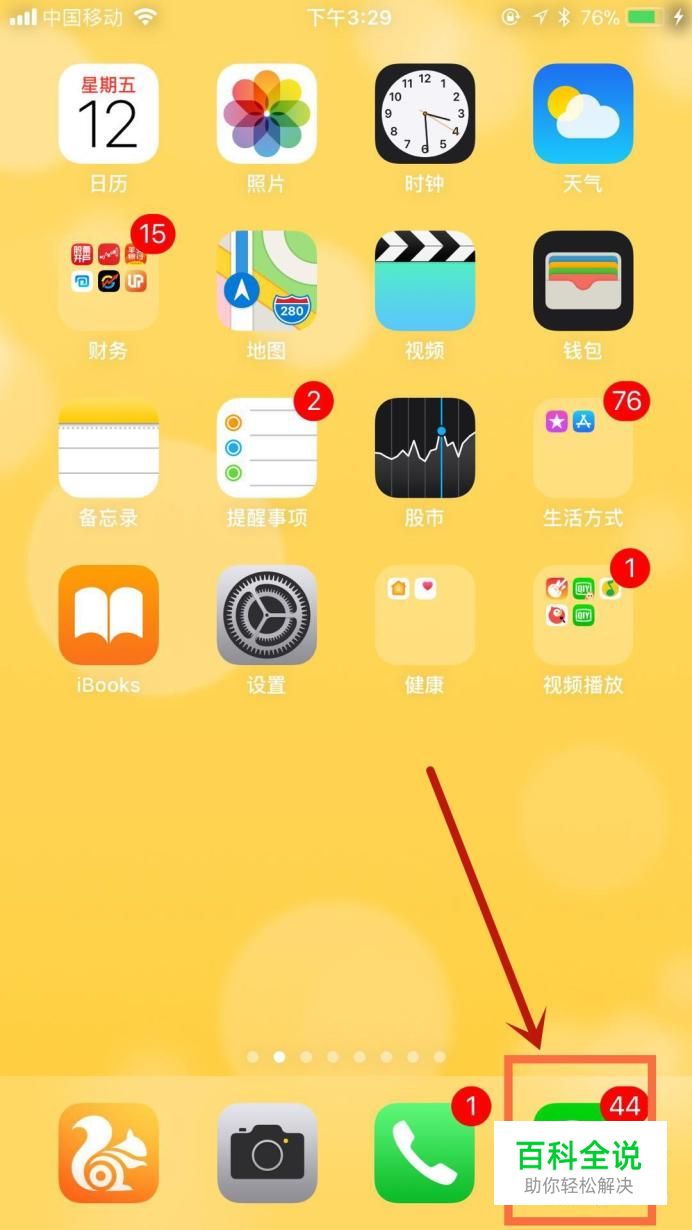The width and height of the screenshot is (692, 1230).
Task: Open the phone app in dock
Action: (x=424, y=1153)
